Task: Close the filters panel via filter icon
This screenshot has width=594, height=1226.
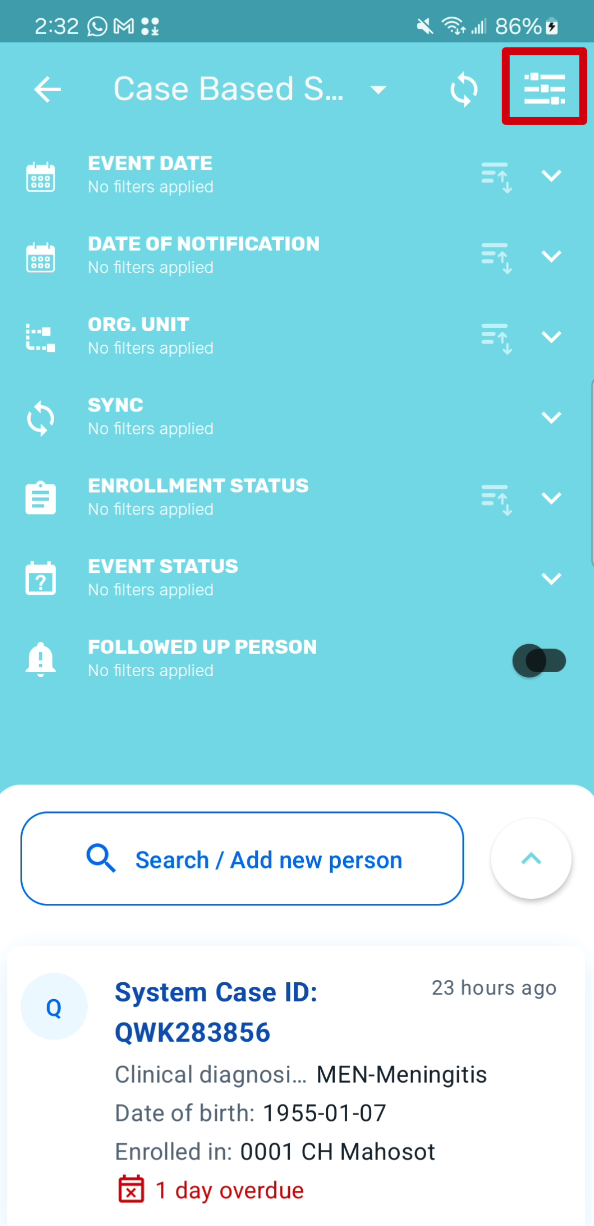Action: coord(545,88)
